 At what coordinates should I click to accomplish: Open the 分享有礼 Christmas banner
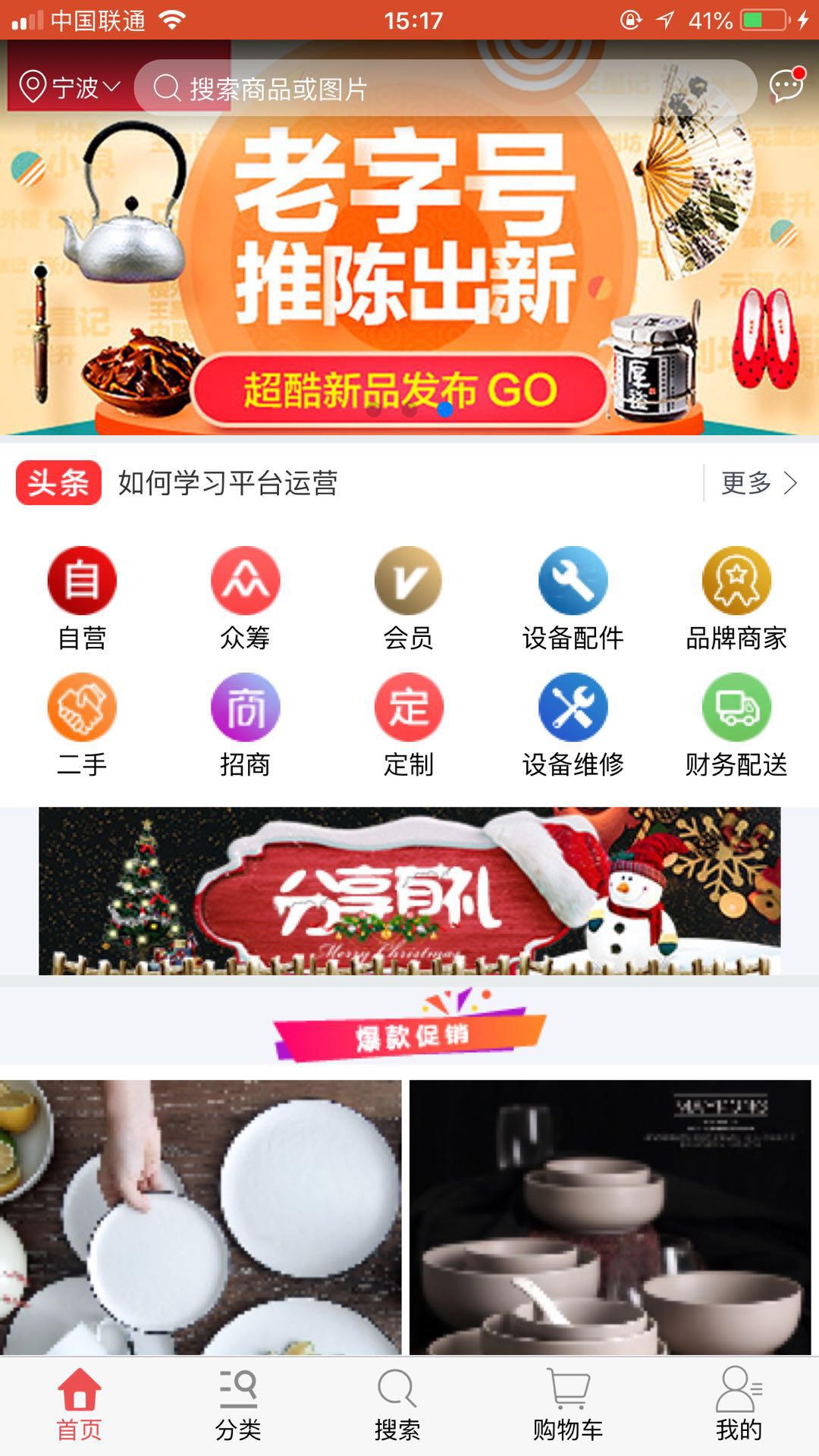tap(409, 891)
